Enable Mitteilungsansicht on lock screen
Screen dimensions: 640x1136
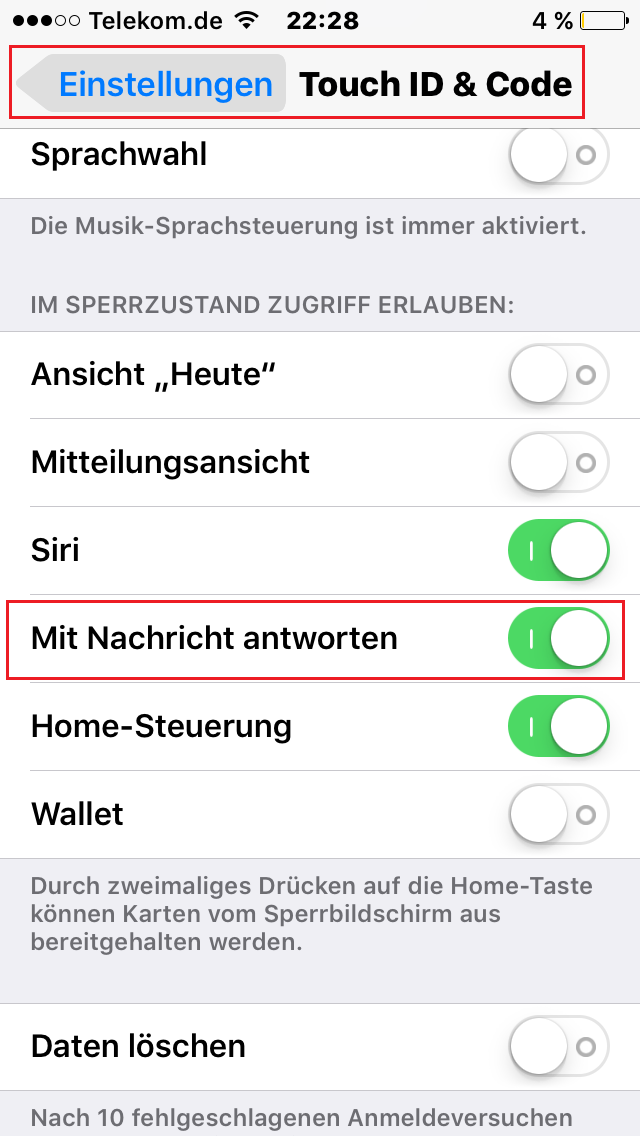559,462
